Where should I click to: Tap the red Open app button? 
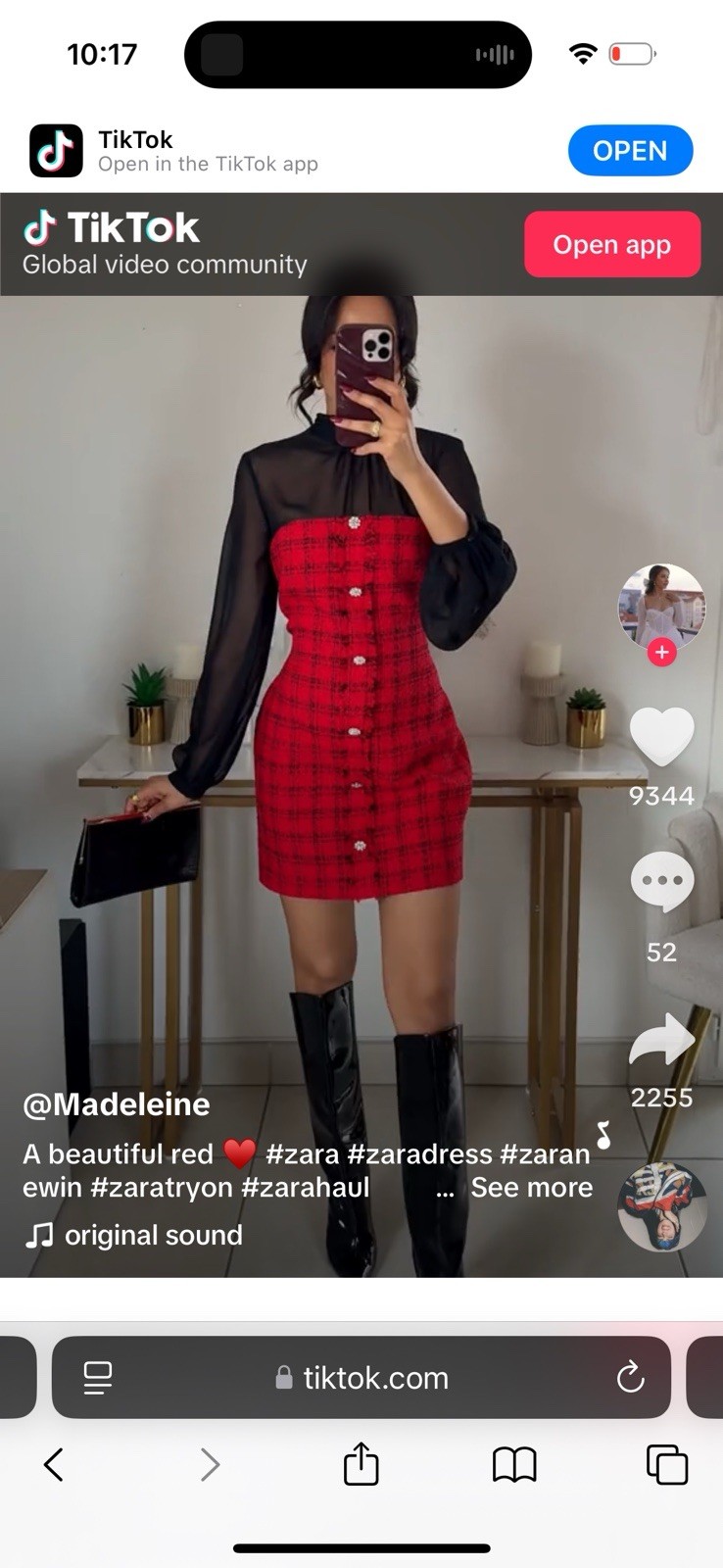tap(612, 244)
